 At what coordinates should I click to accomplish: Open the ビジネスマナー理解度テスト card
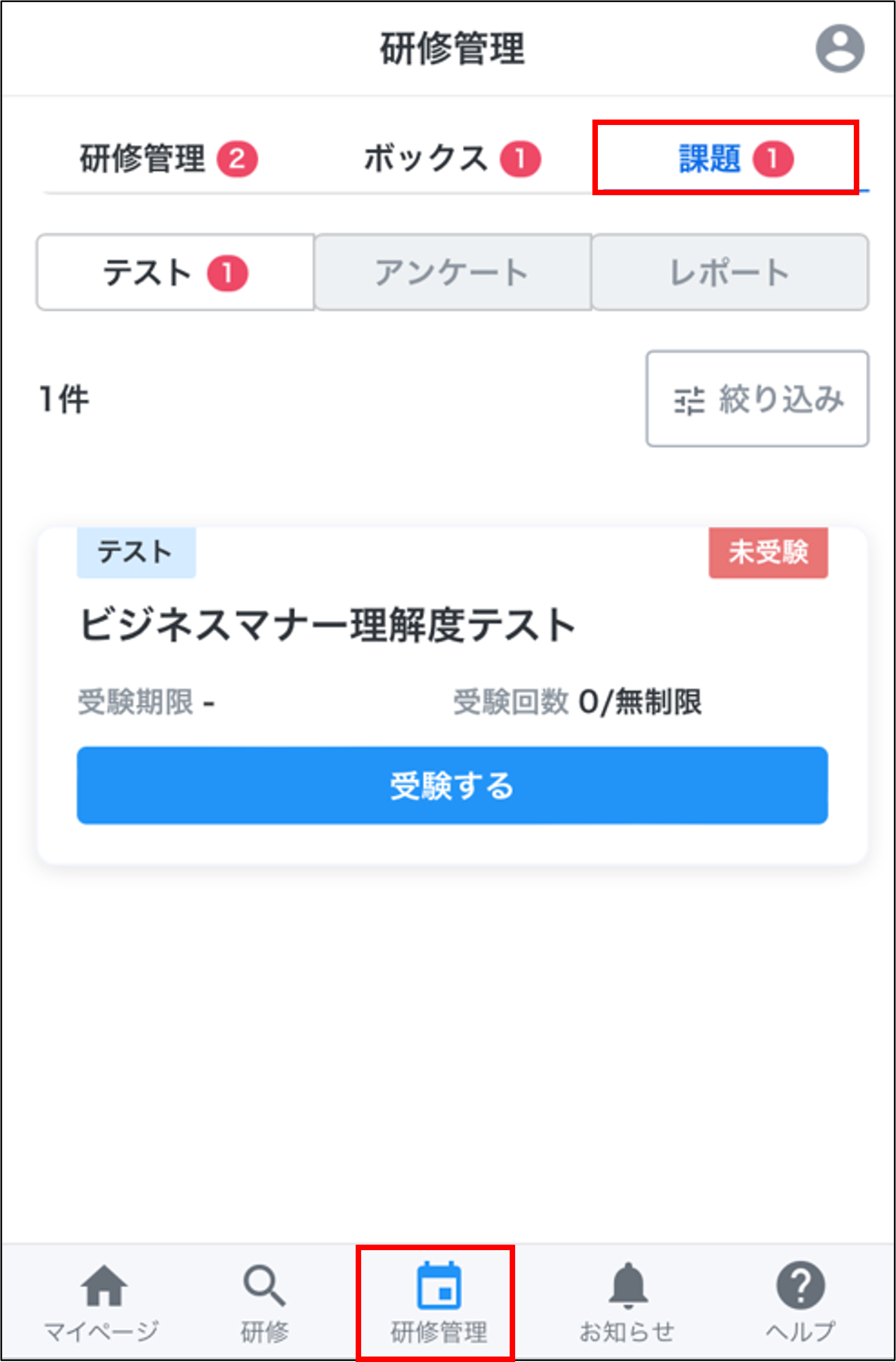pyautogui.click(x=327, y=625)
